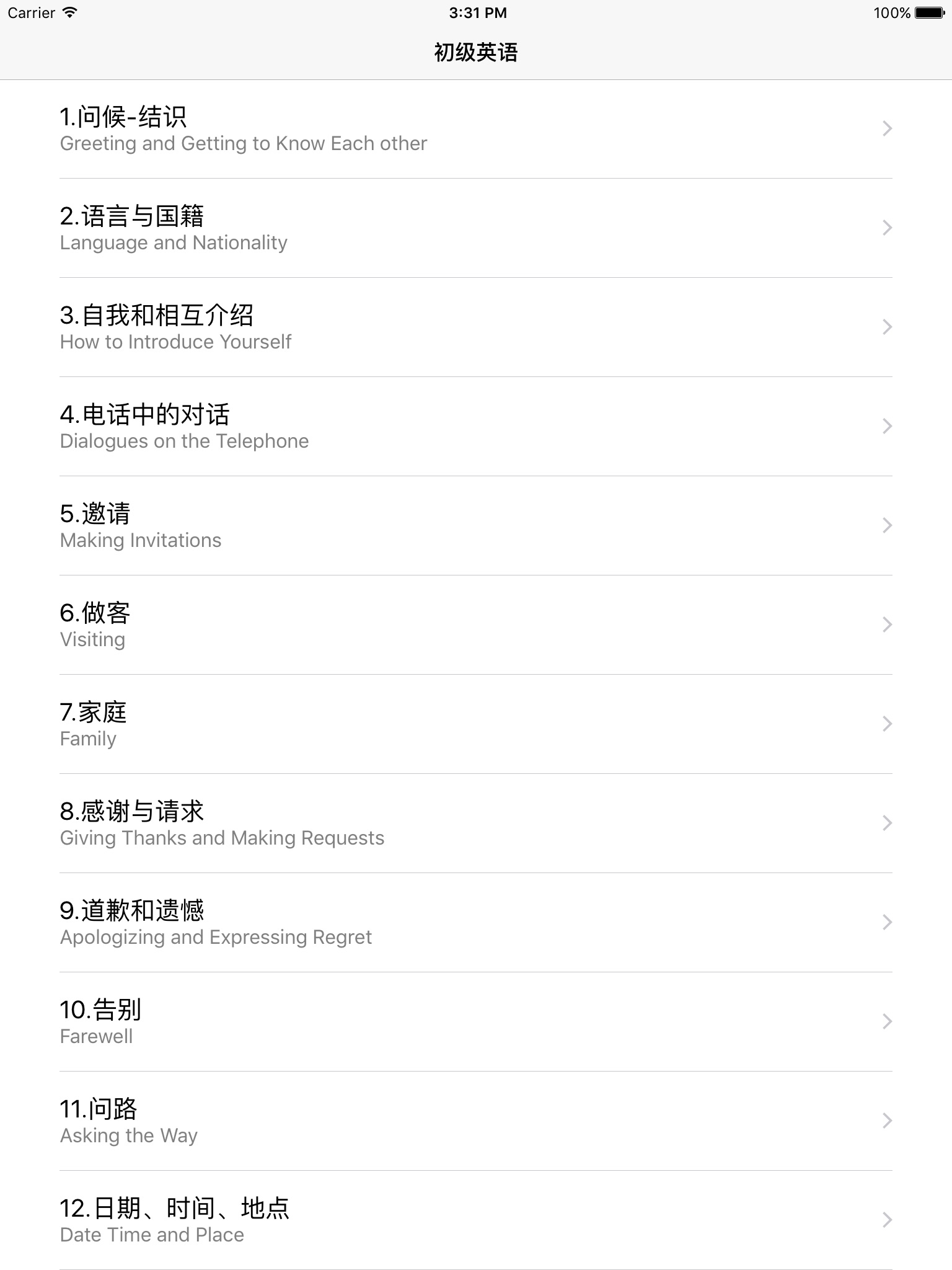
Task: Open the Asking the Way lesson
Action: tap(476, 1121)
